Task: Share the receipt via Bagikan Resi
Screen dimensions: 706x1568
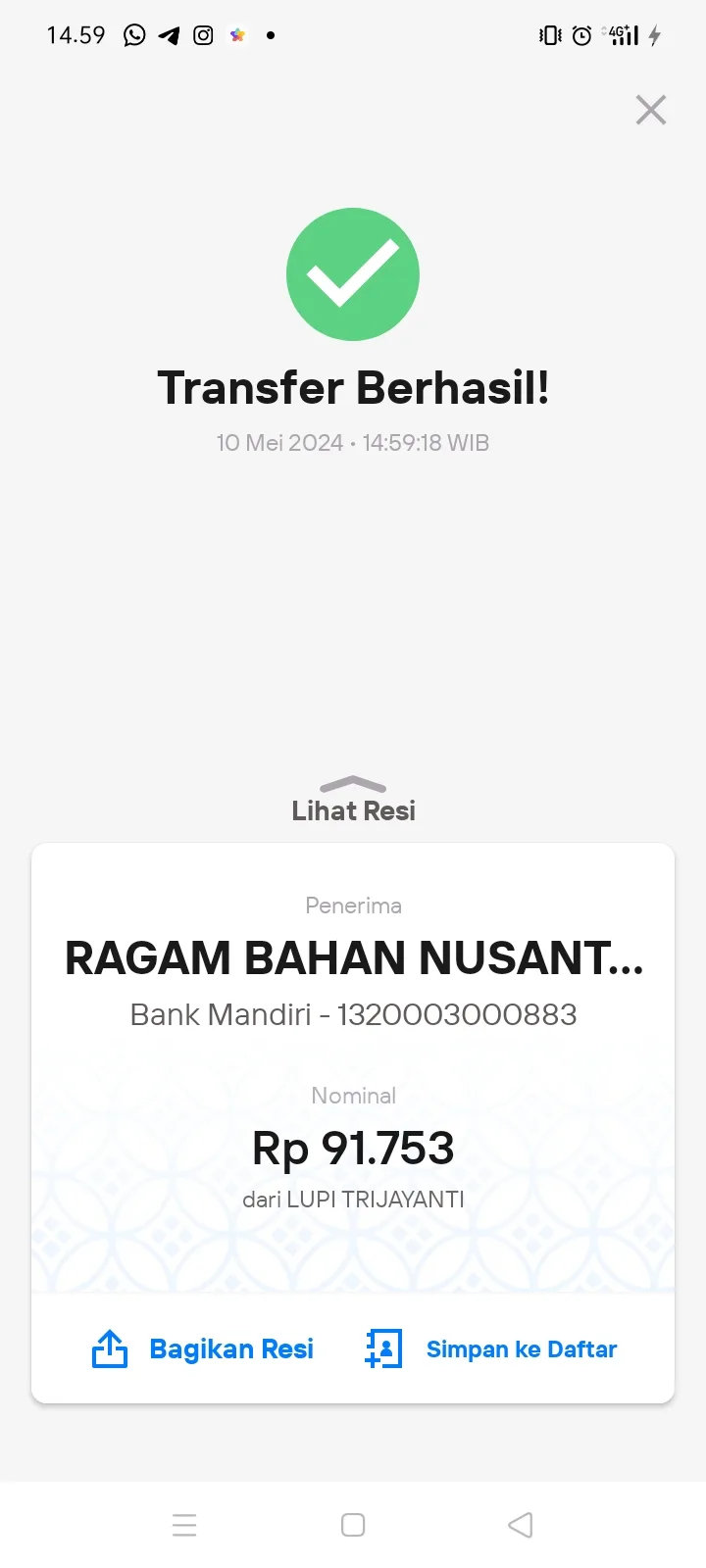Action: pyautogui.click(x=202, y=1348)
